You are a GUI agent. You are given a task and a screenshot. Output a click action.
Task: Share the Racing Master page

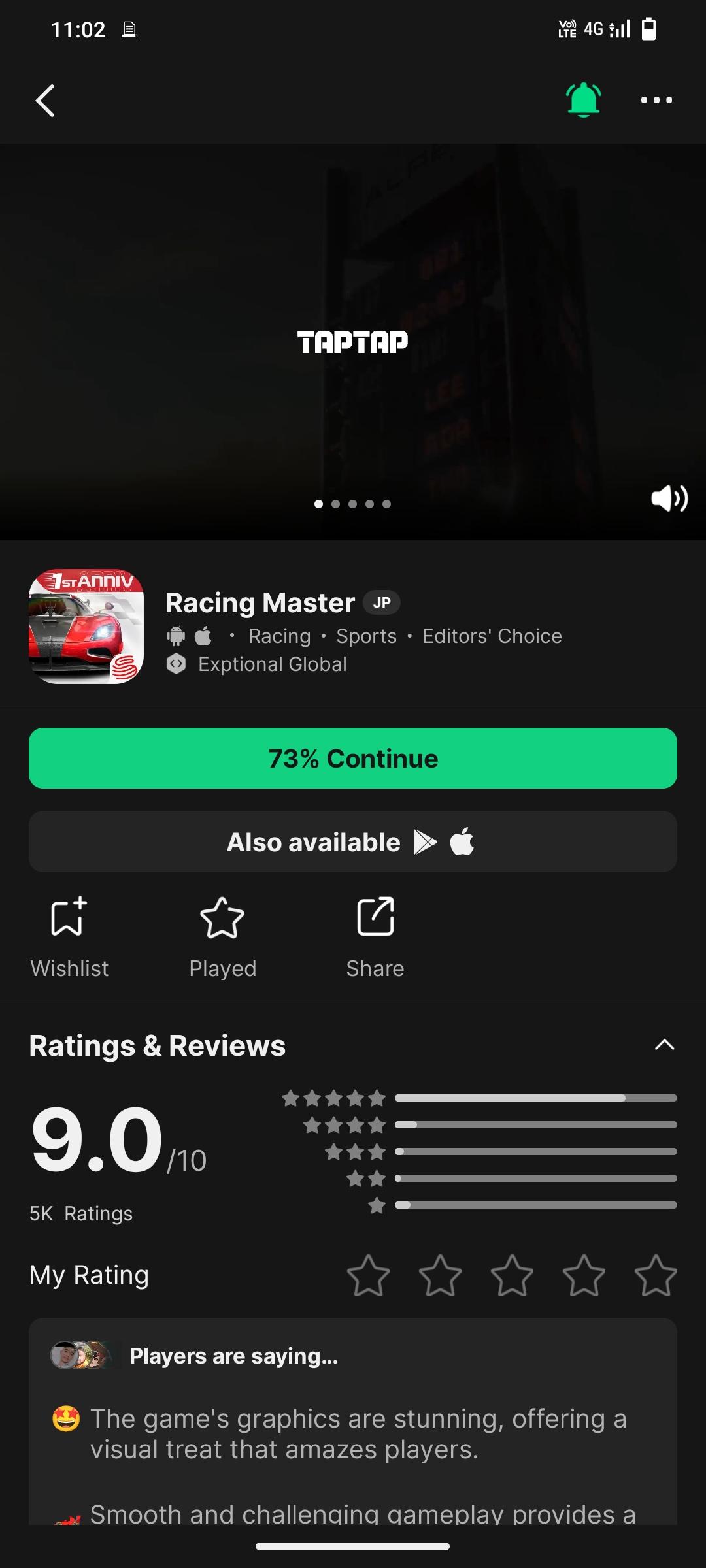(x=375, y=936)
